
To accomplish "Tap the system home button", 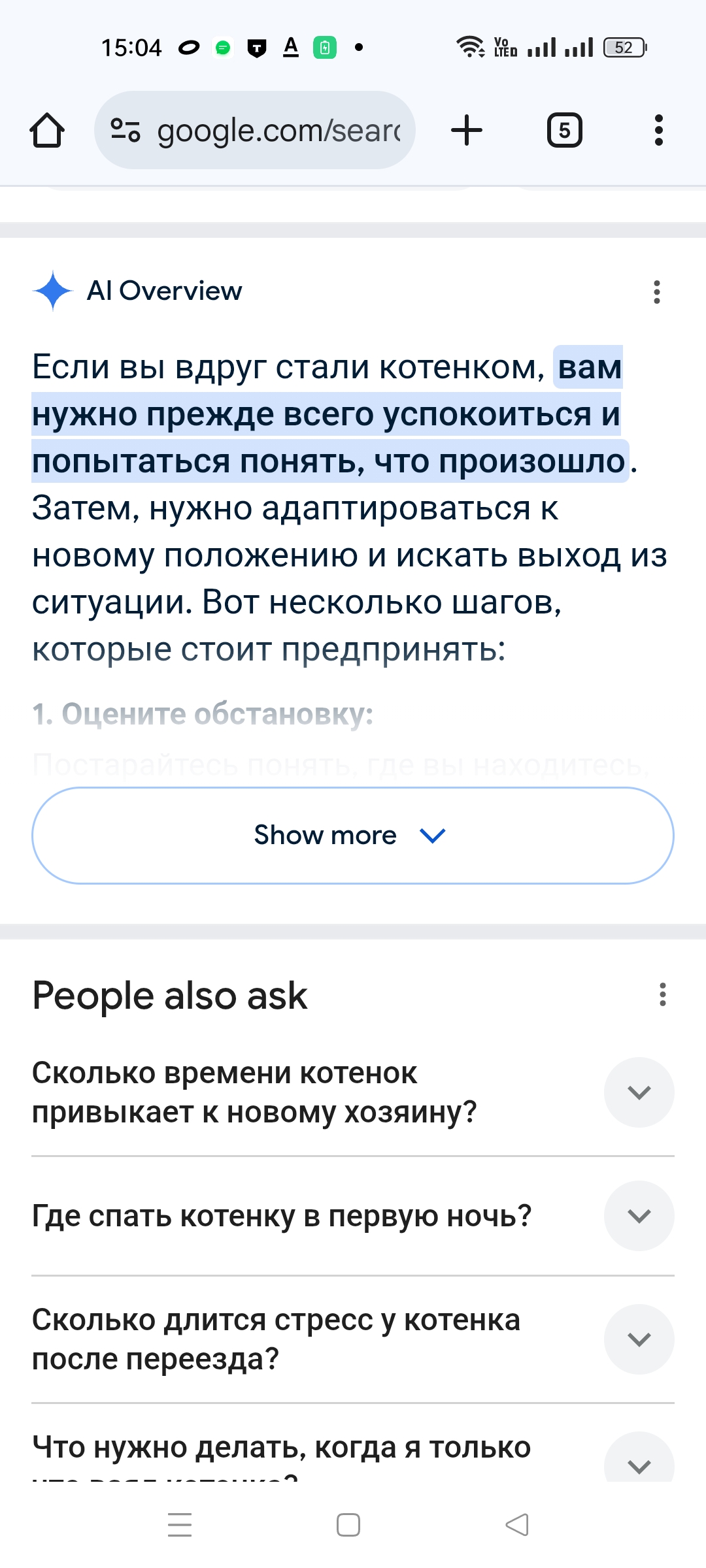I will click(348, 1525).
